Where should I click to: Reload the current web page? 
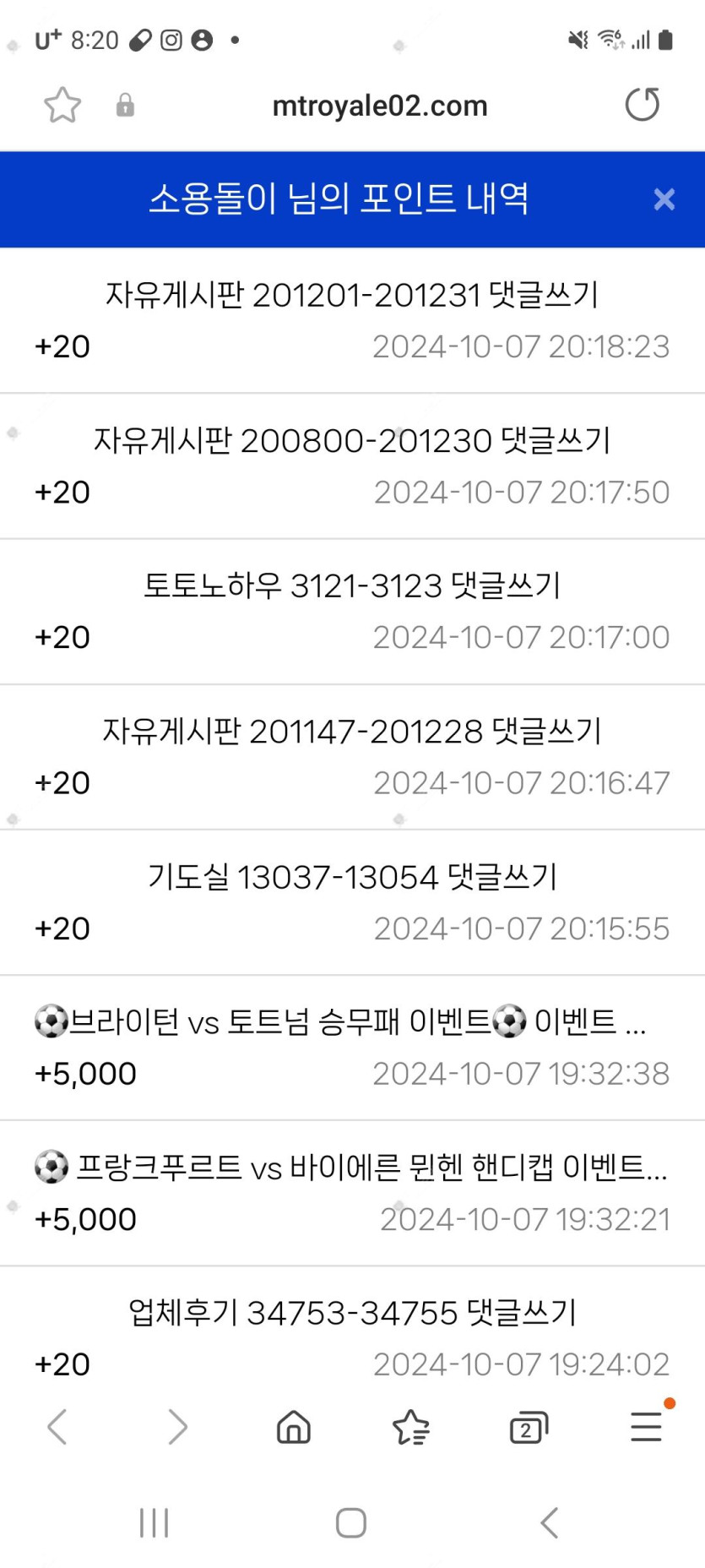(642, 105)
